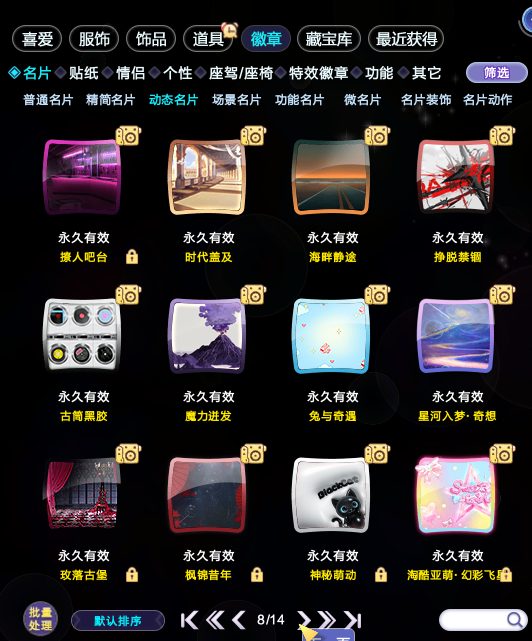Tap the 批量处理 button
Viewport: 532px width, 641px height.
(40, 619)
